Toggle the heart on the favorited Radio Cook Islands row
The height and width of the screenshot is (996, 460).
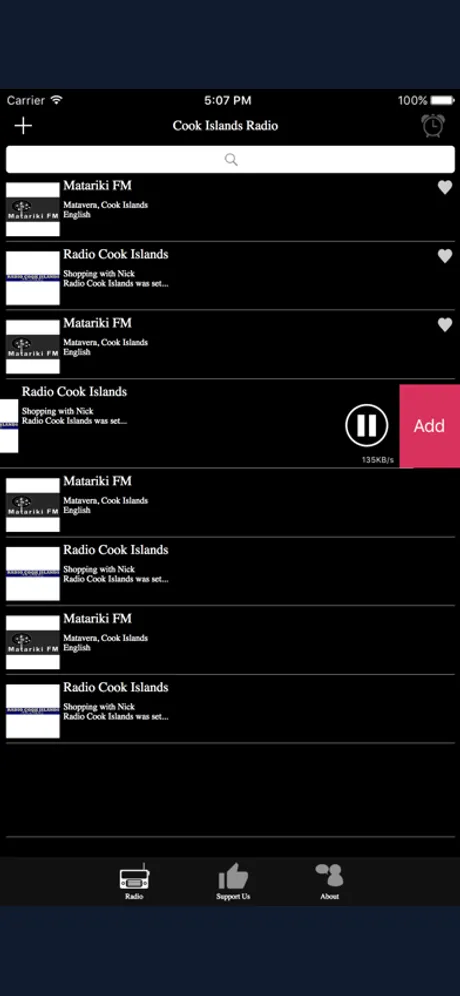pyautogui.click(x=445, y=256)
